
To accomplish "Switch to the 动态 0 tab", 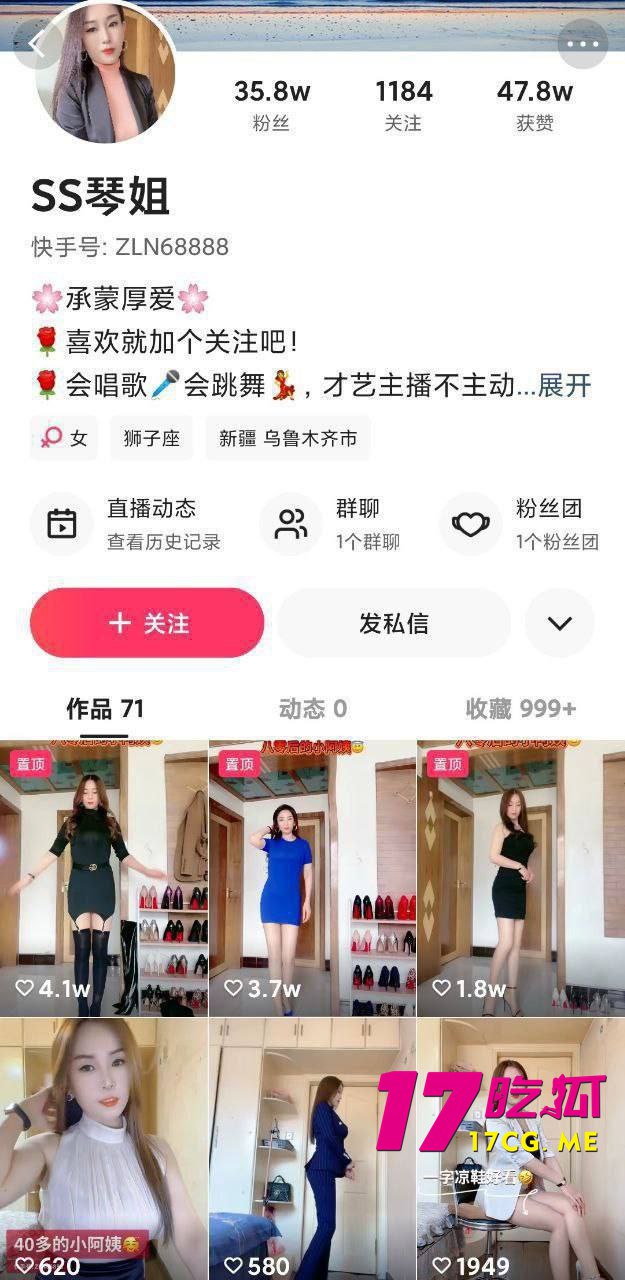I will (x=312, y=709).
